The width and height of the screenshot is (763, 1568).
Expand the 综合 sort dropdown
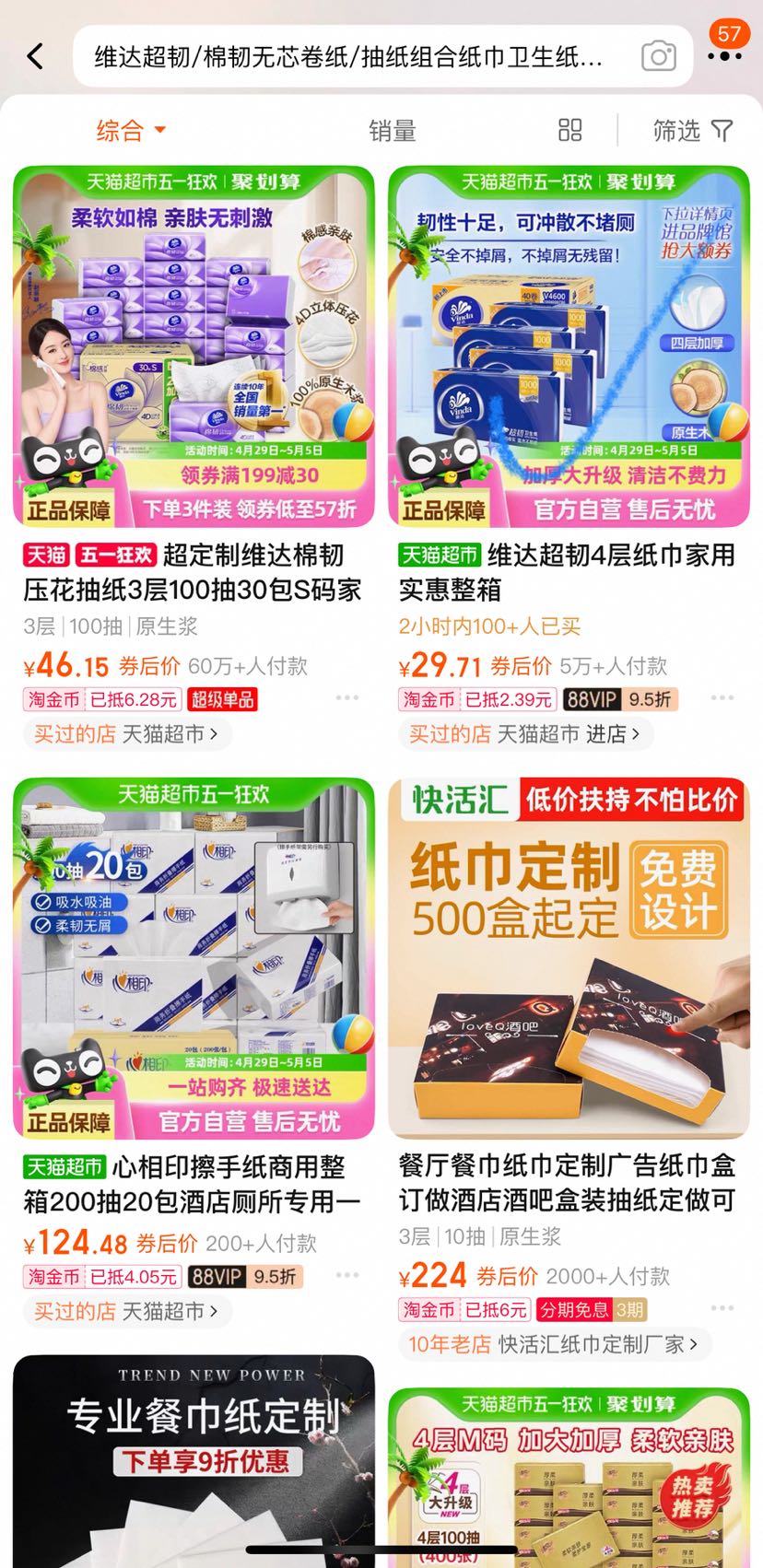click(131, 130)
